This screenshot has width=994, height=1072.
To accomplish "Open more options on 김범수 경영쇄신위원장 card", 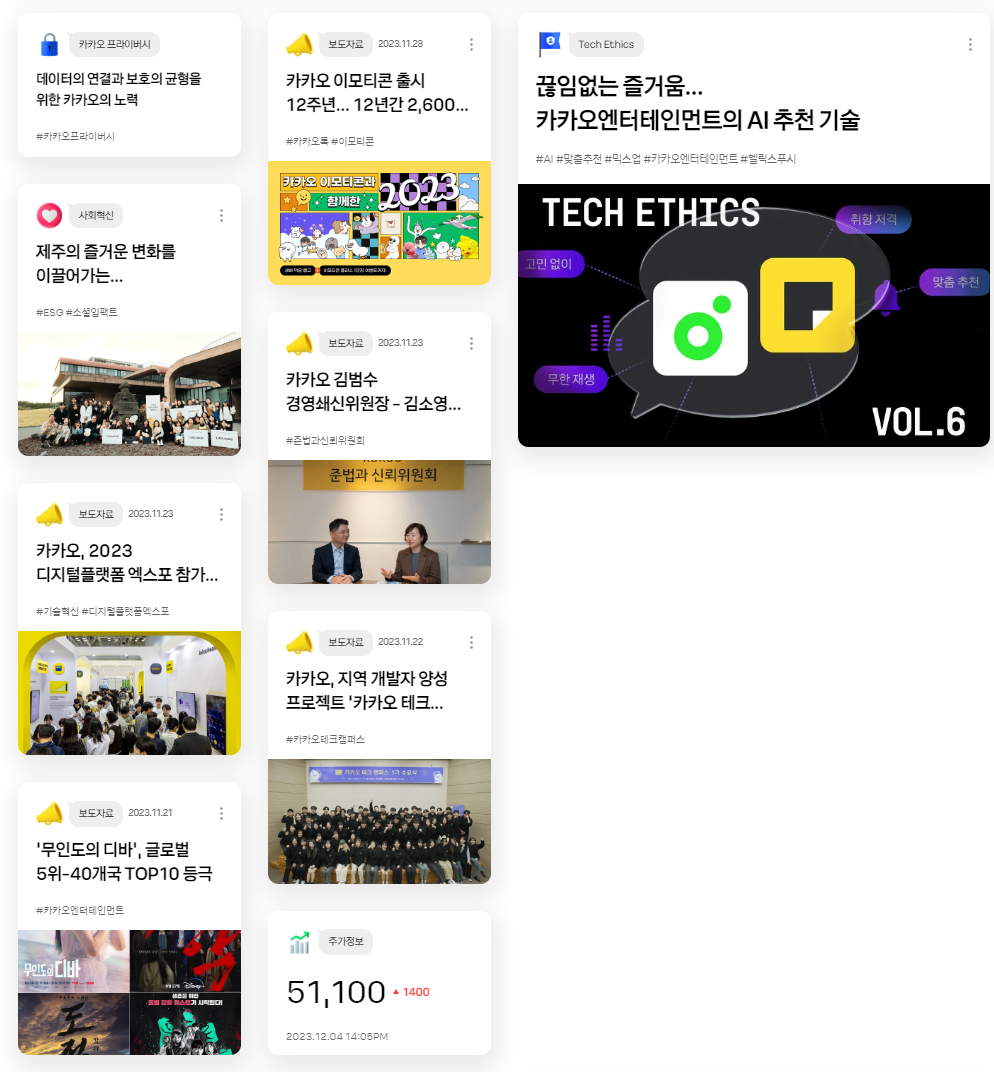I will [x=471, y=343].
